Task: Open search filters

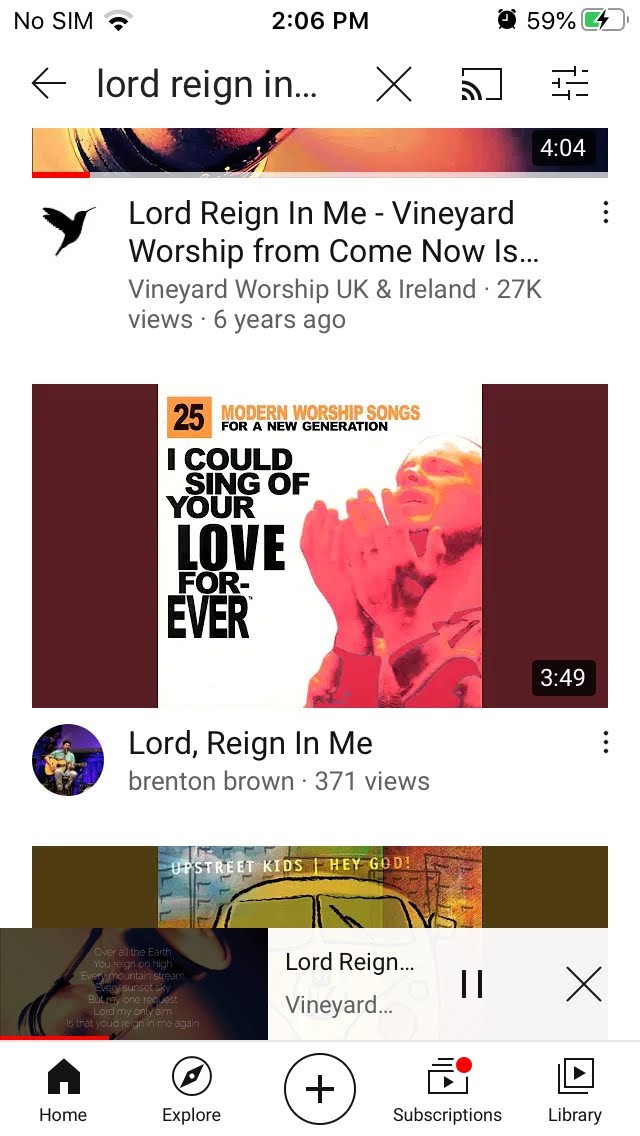Action: 570,85
